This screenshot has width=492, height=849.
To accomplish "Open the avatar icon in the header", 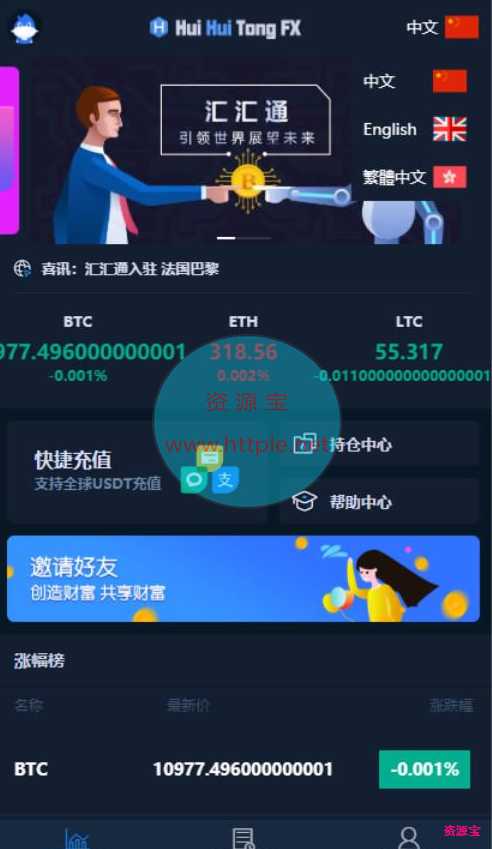I will 24,28.
